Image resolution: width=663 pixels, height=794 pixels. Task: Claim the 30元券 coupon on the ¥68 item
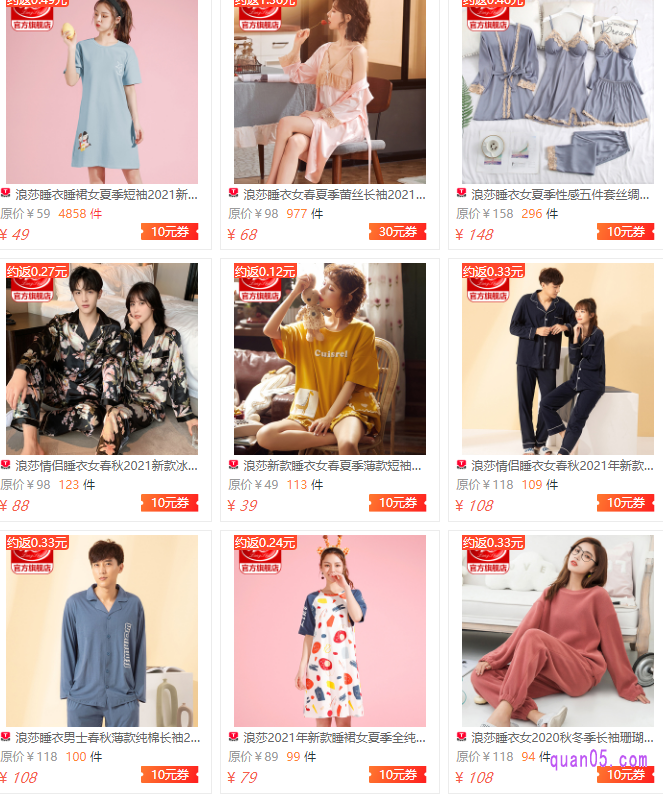tap(397, 232)
